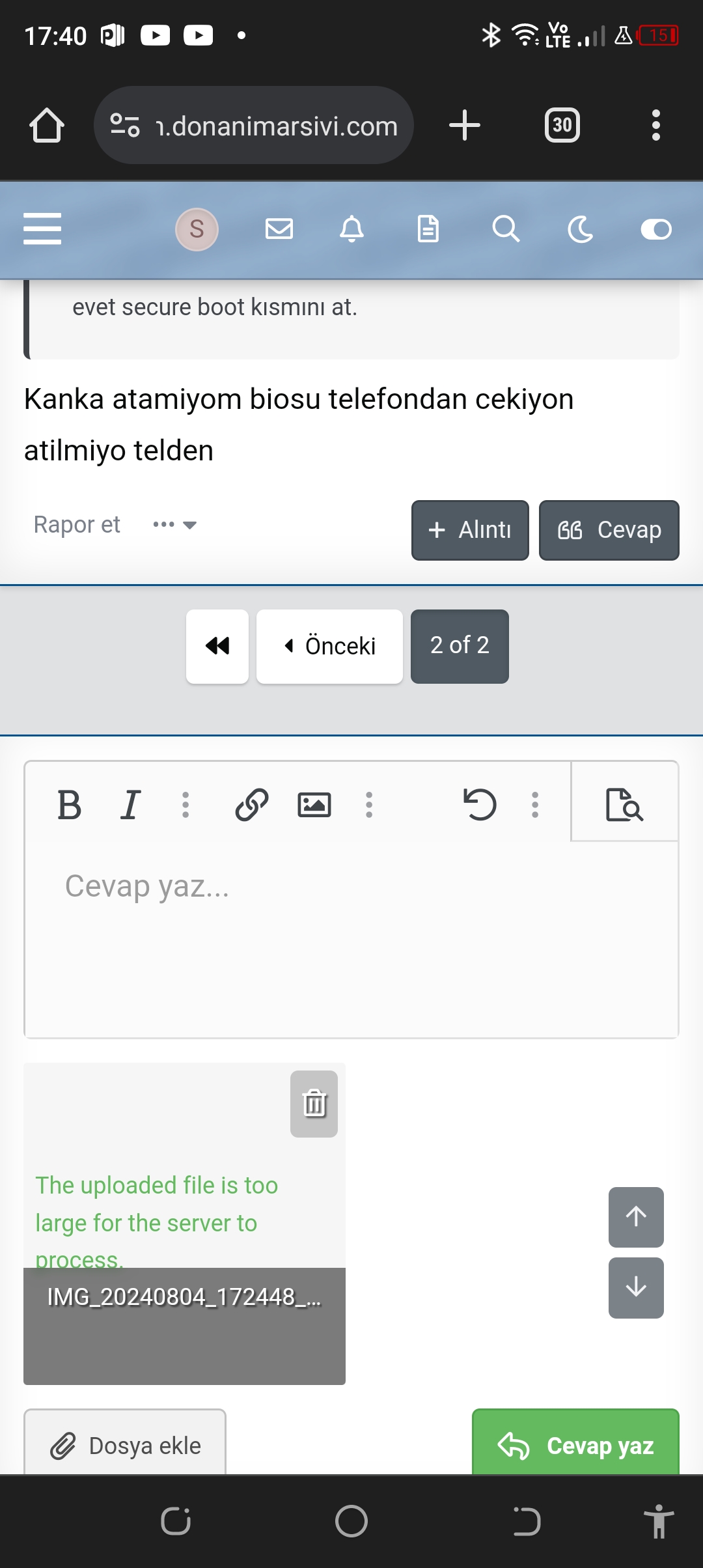The height and width of the screenshot is (1568, 703).
Task: Jump to first page with double arrow
Action: [217, 646]
